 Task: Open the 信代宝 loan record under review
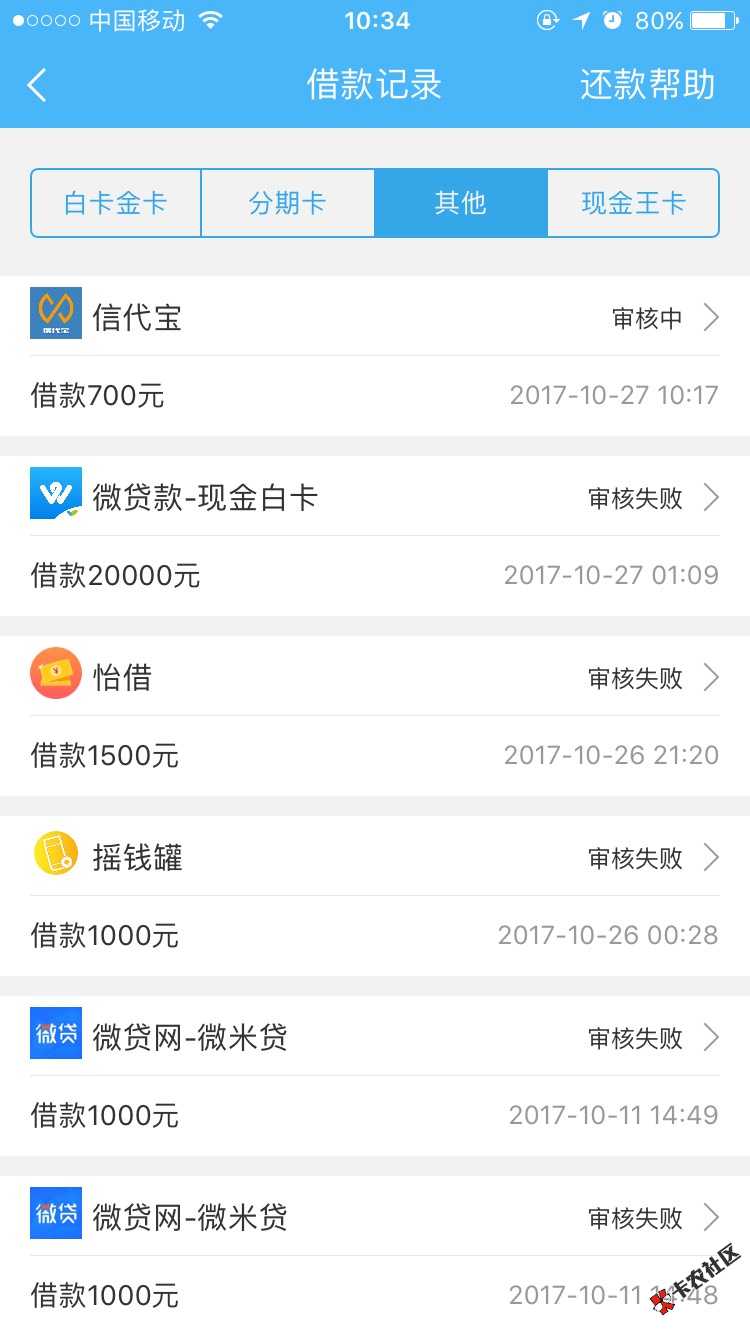[x=375, y=318]
